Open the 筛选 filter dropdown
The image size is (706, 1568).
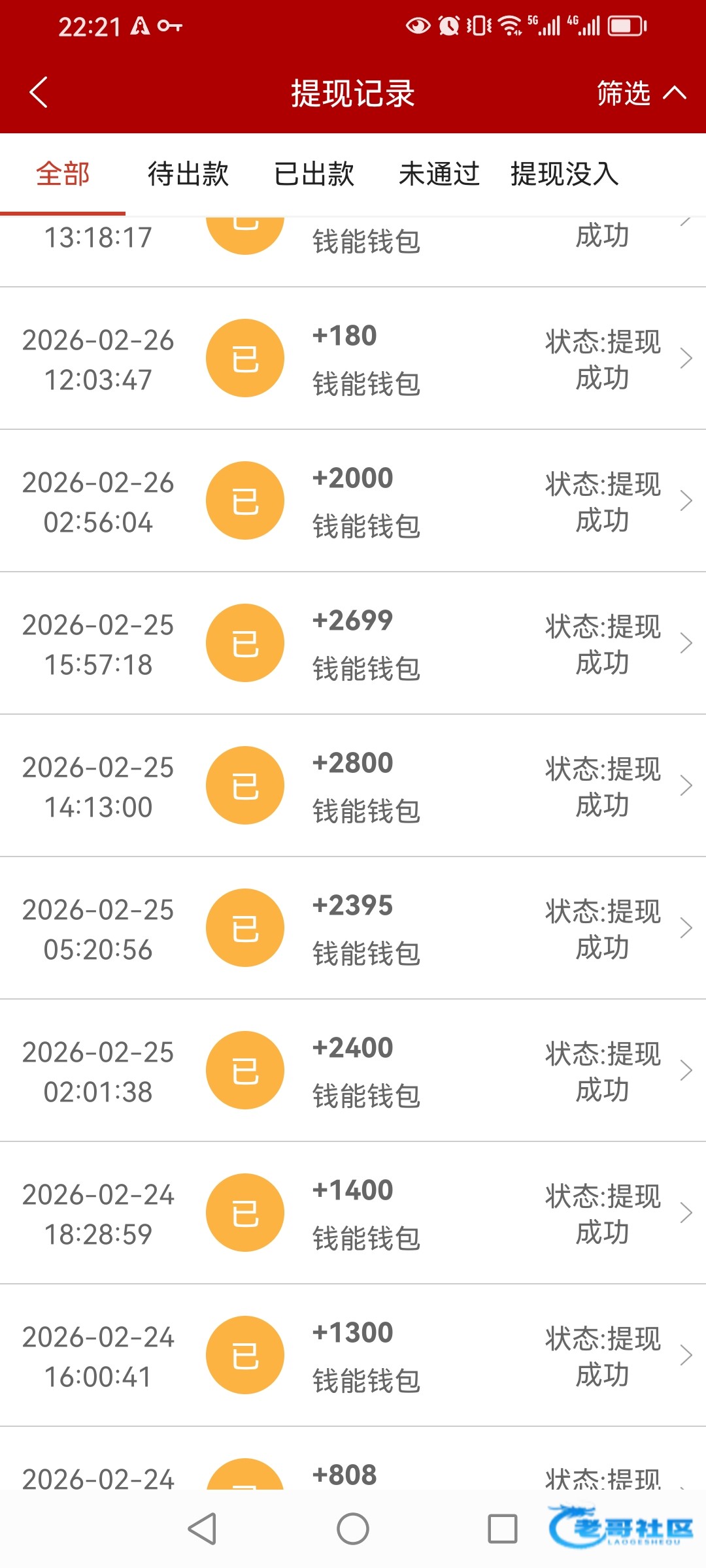click(x=641, y=93)
